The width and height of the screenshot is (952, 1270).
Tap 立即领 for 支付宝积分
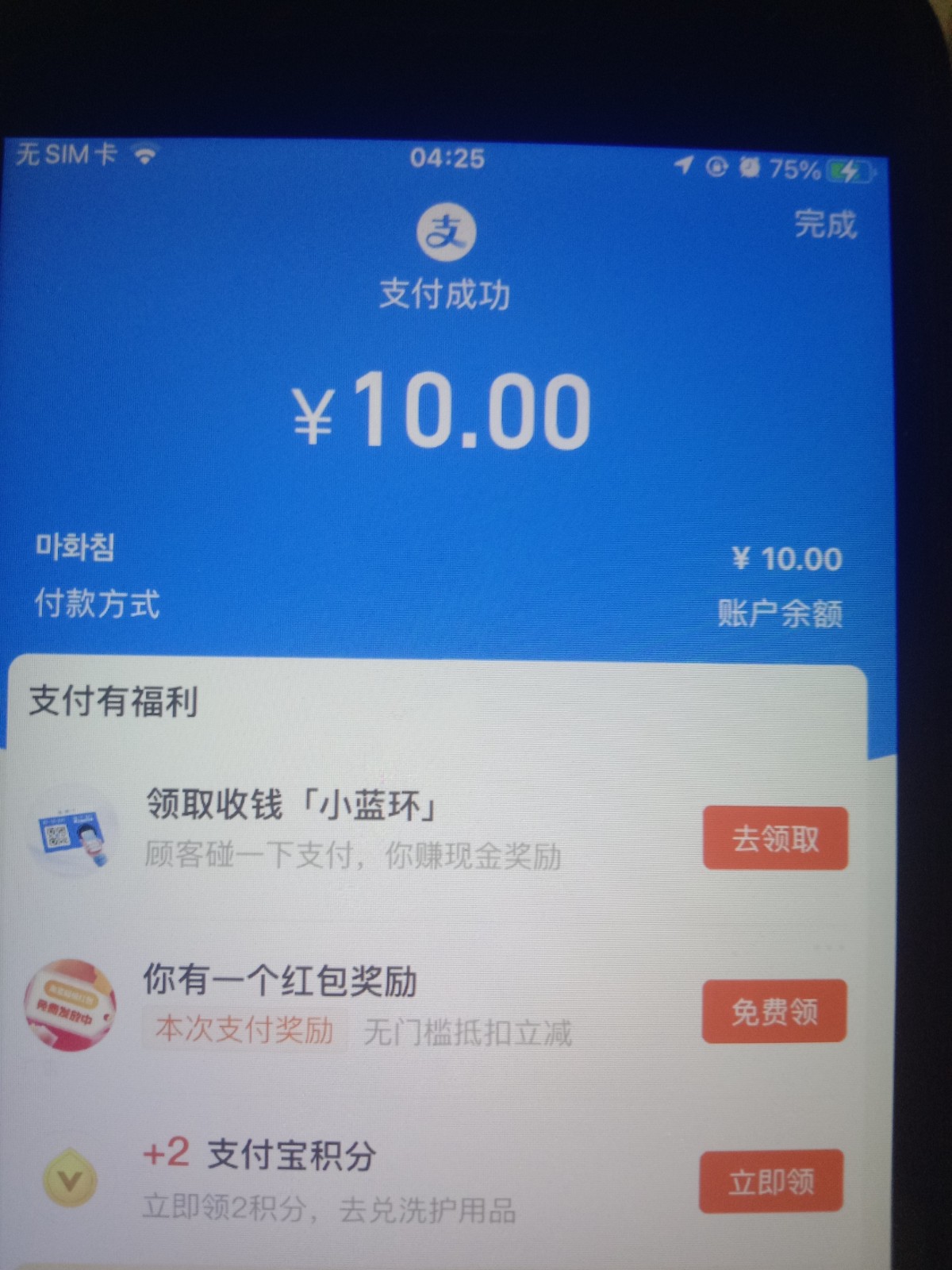[x=770, y=1181]
